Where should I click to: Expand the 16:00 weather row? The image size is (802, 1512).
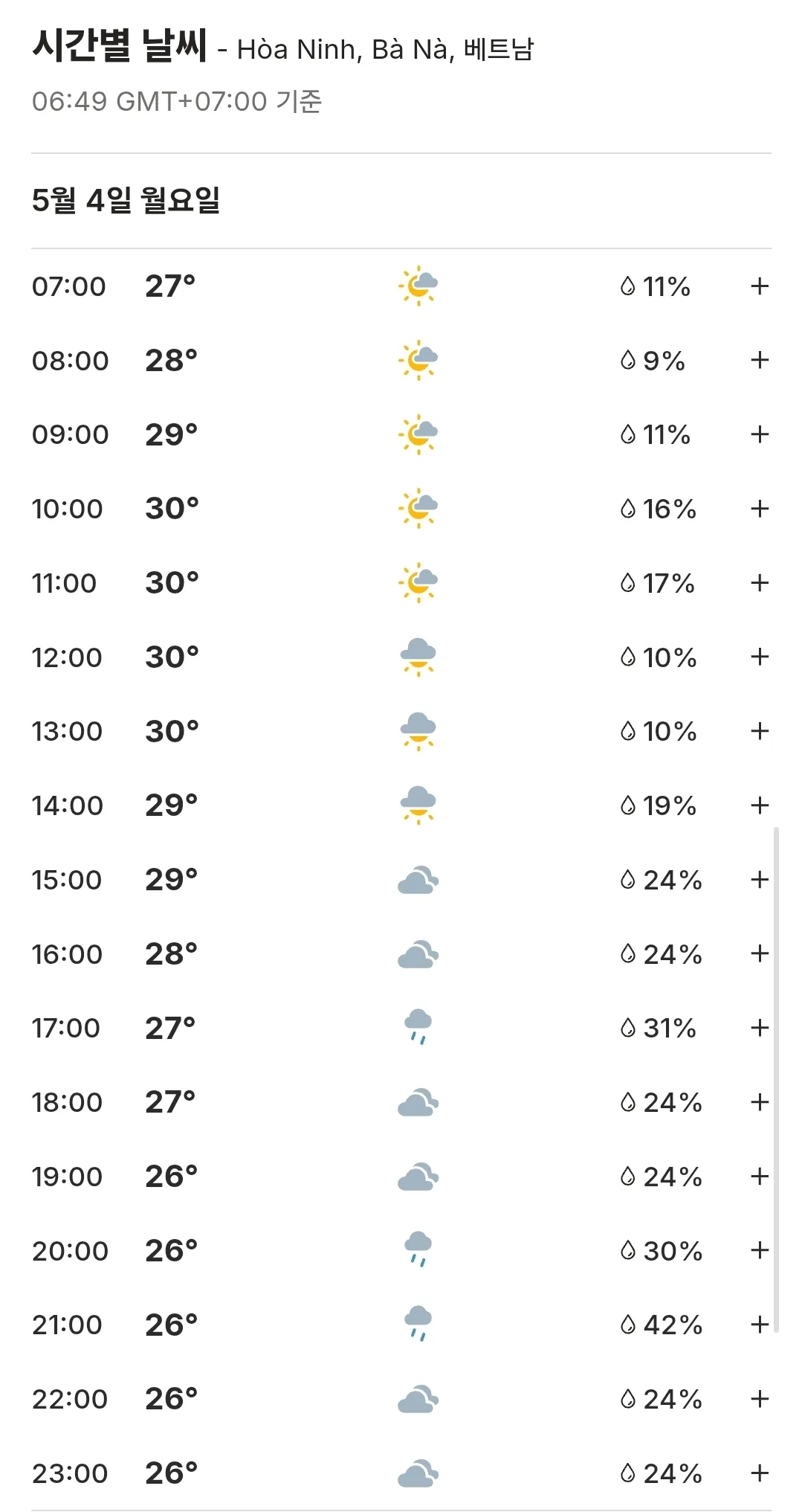759,953
